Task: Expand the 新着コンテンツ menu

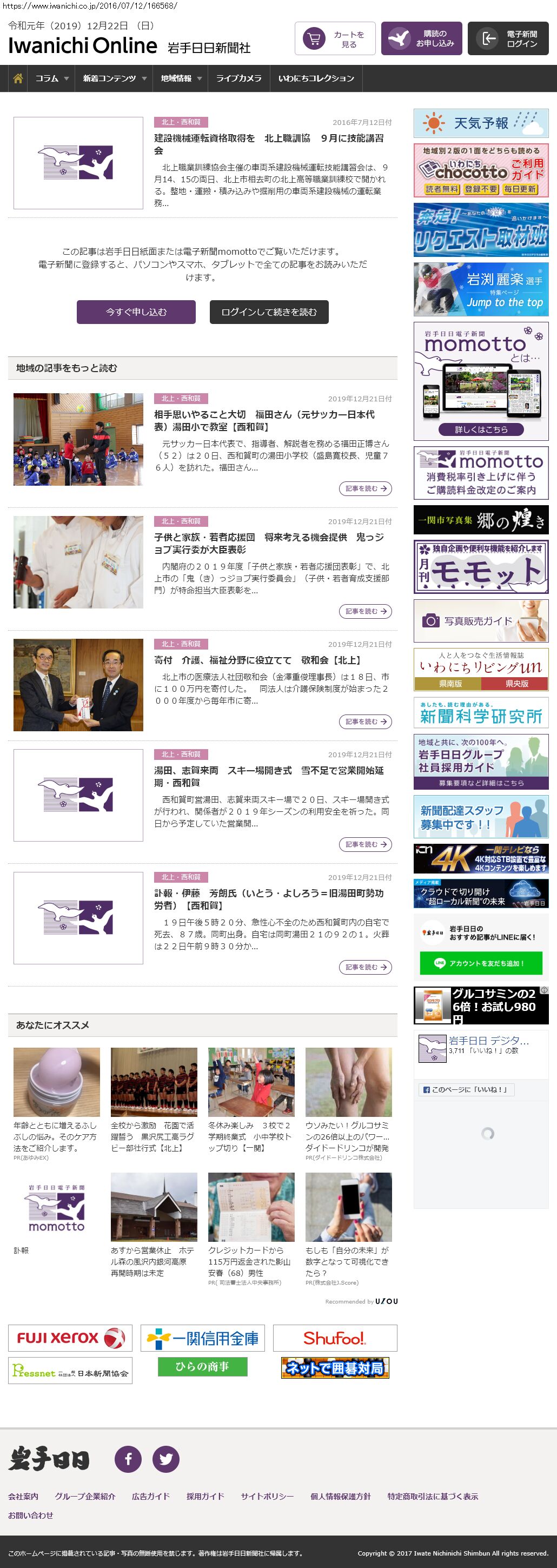Action: [x=115, y=78]
